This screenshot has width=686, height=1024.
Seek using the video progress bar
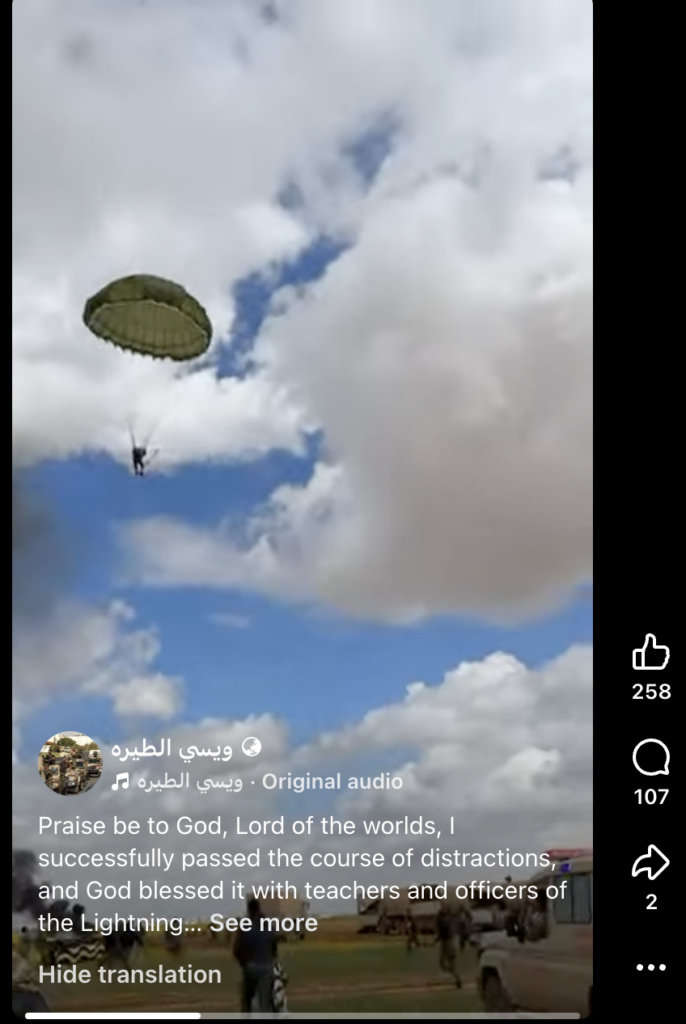coord(300,1016)
